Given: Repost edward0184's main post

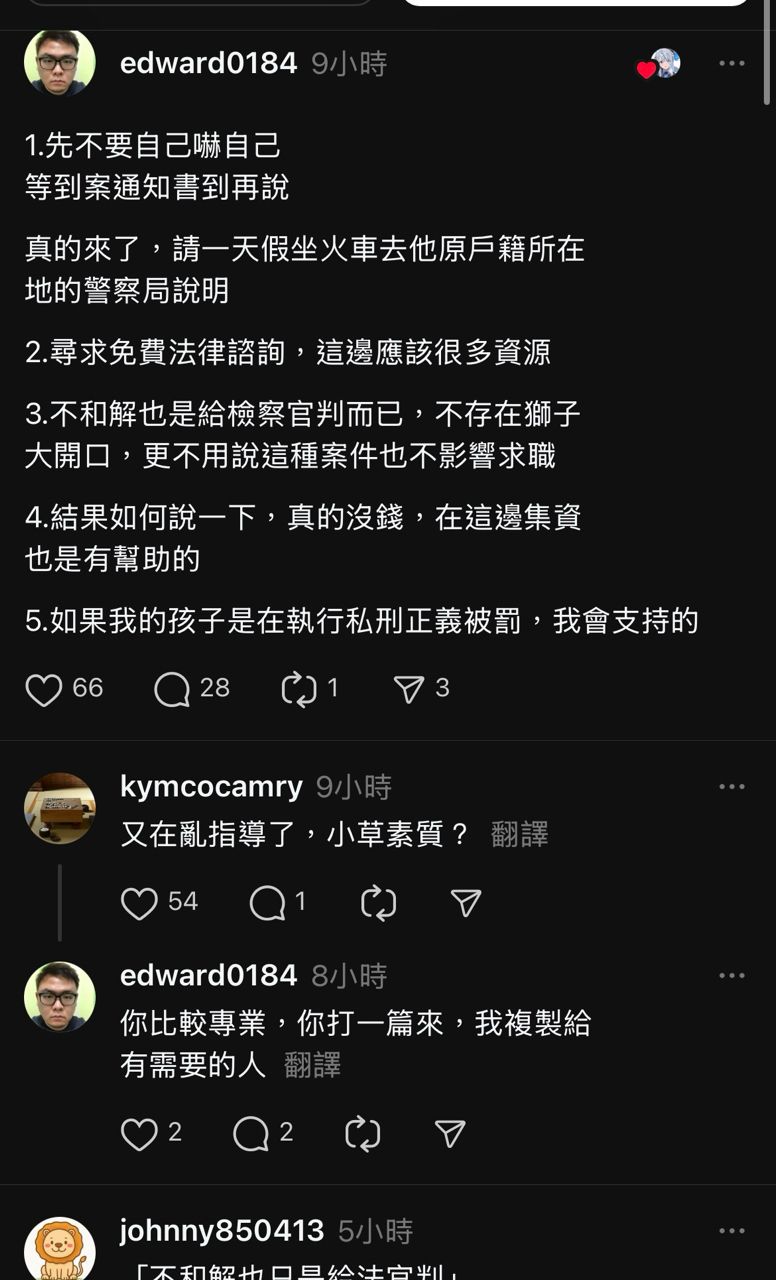Looking at the screenshot, I should (299, 689).
